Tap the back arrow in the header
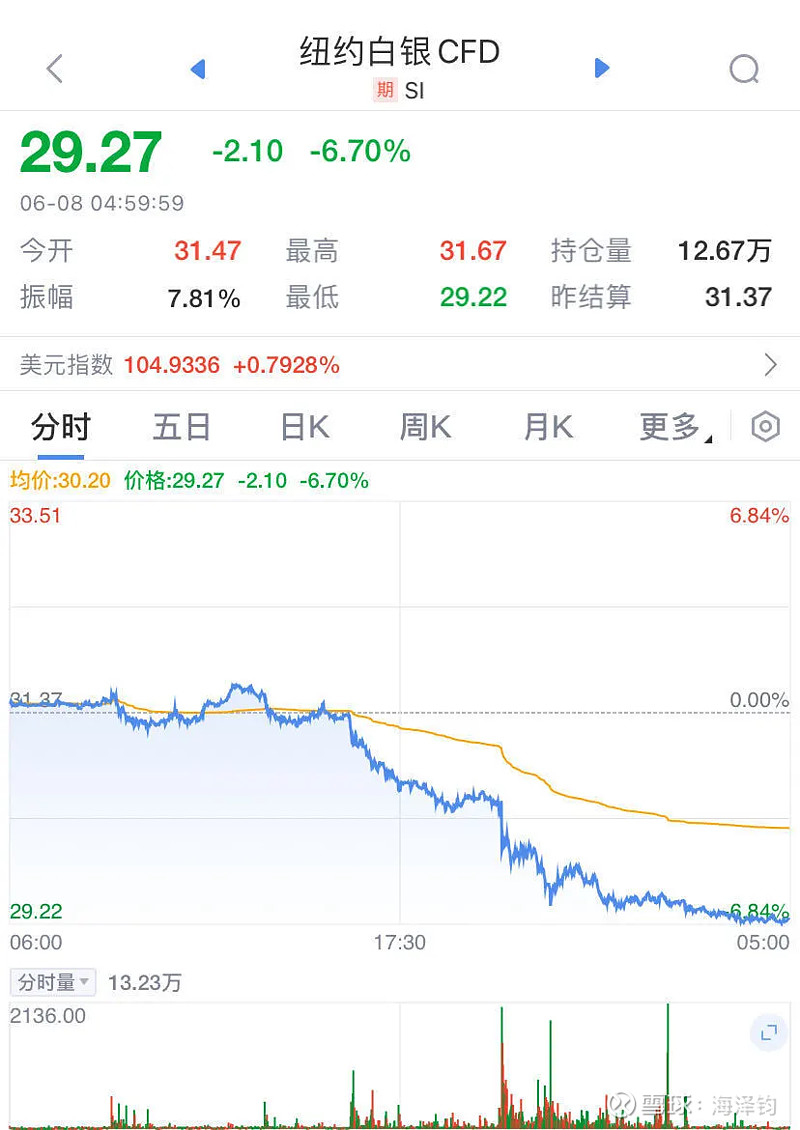 pos(55,68)
